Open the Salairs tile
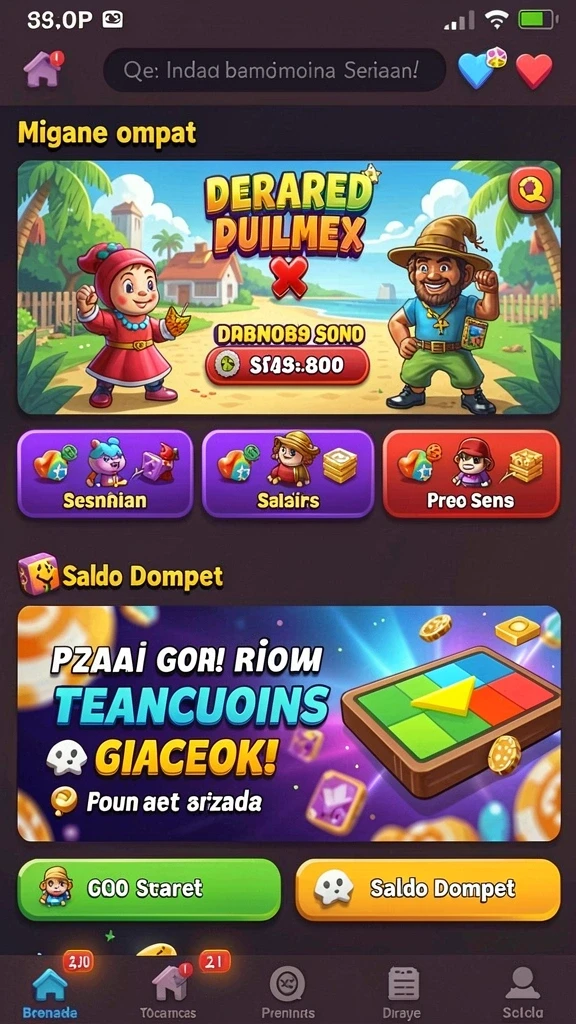This screenshot has height=1024, width=576. (x=288, y=473)
